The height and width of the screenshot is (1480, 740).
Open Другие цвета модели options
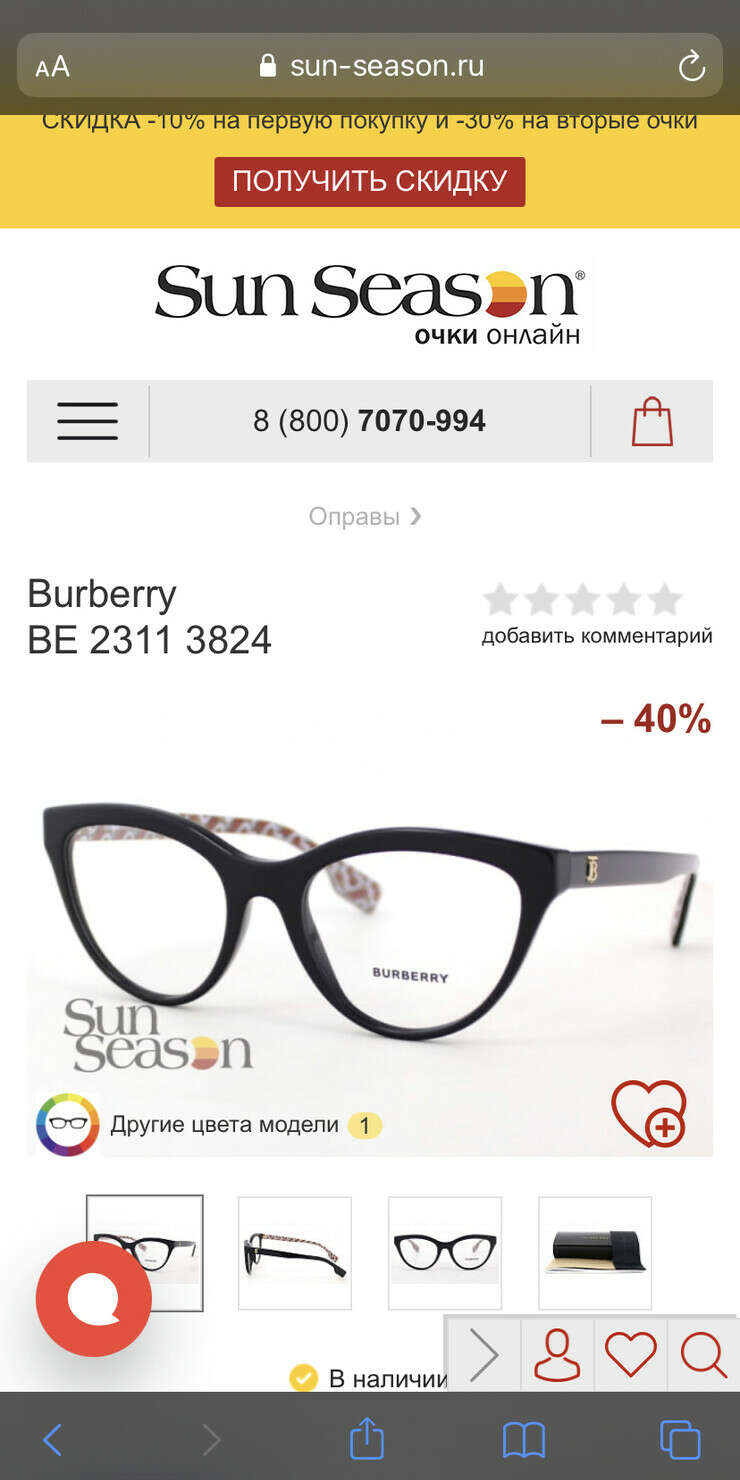click(209, 1125)
